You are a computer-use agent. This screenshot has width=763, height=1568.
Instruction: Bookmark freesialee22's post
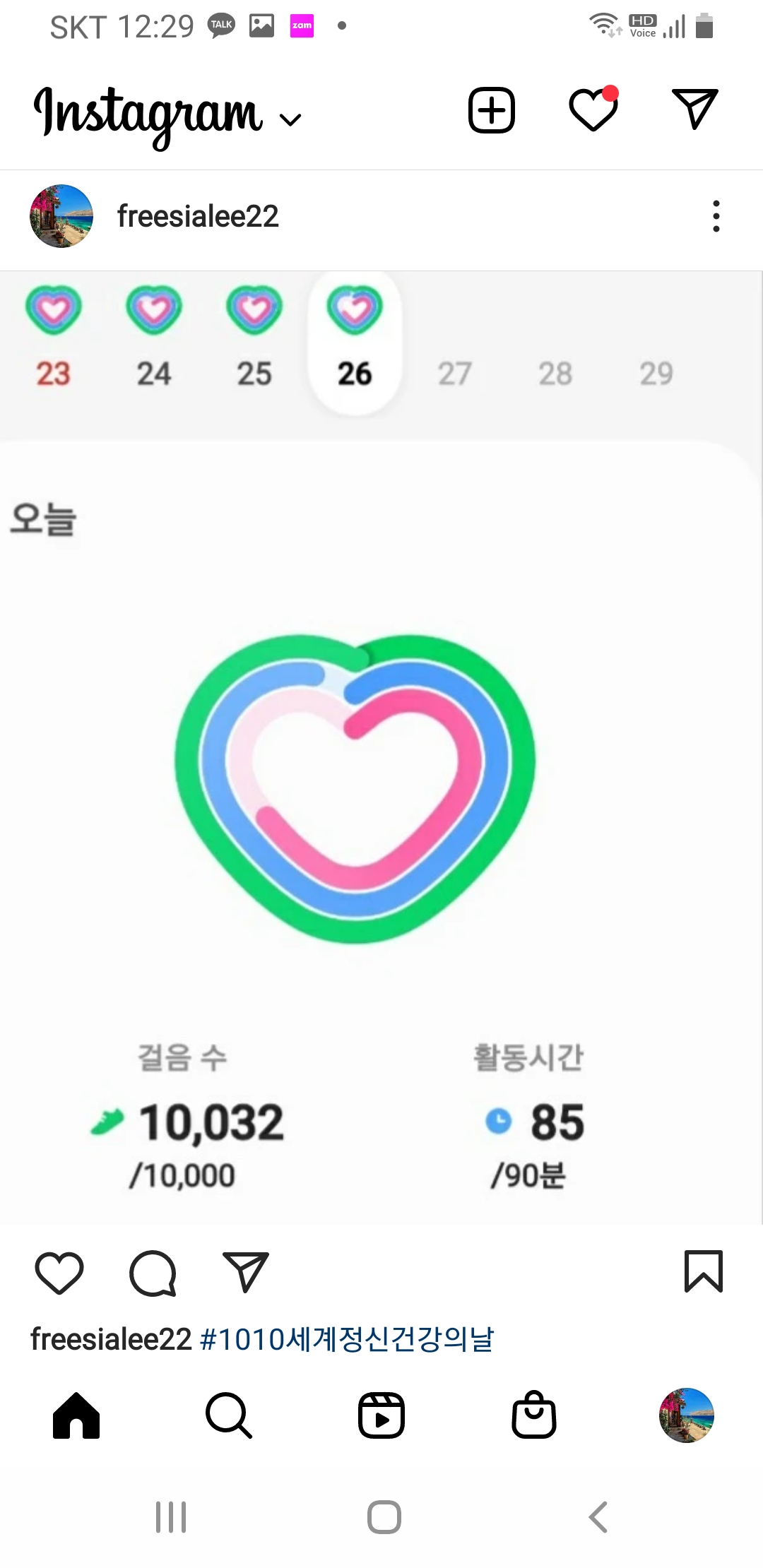(x=703, y=1271)
